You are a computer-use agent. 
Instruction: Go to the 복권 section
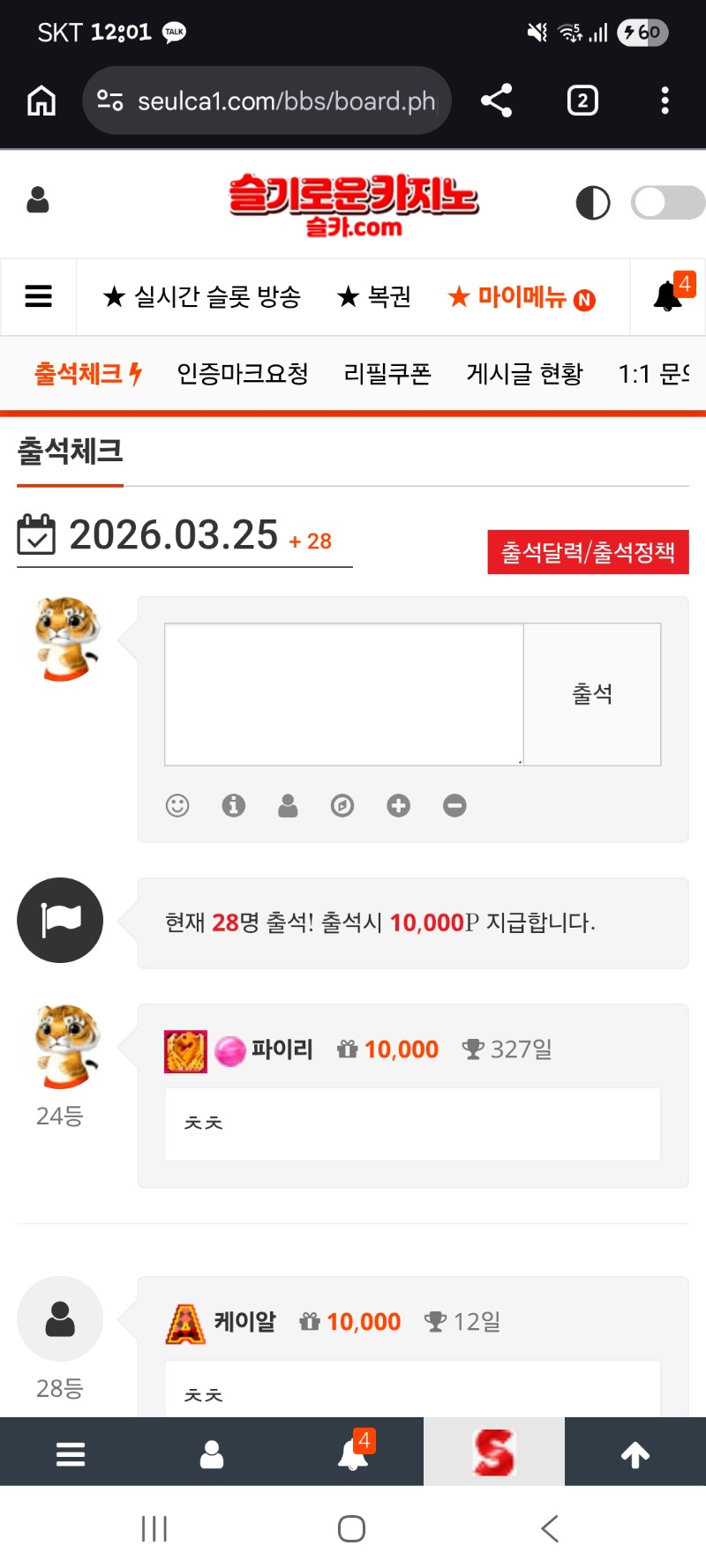point(374,296)
